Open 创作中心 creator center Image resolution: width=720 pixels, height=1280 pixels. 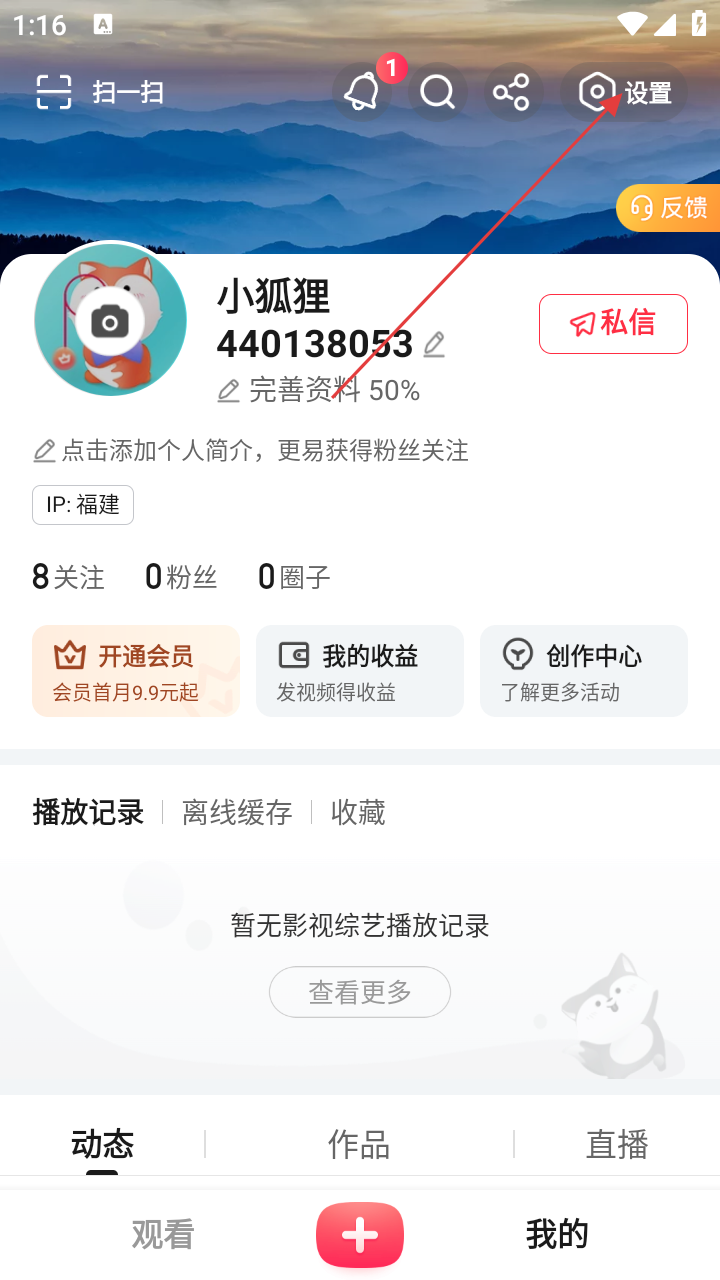point(584,671)
